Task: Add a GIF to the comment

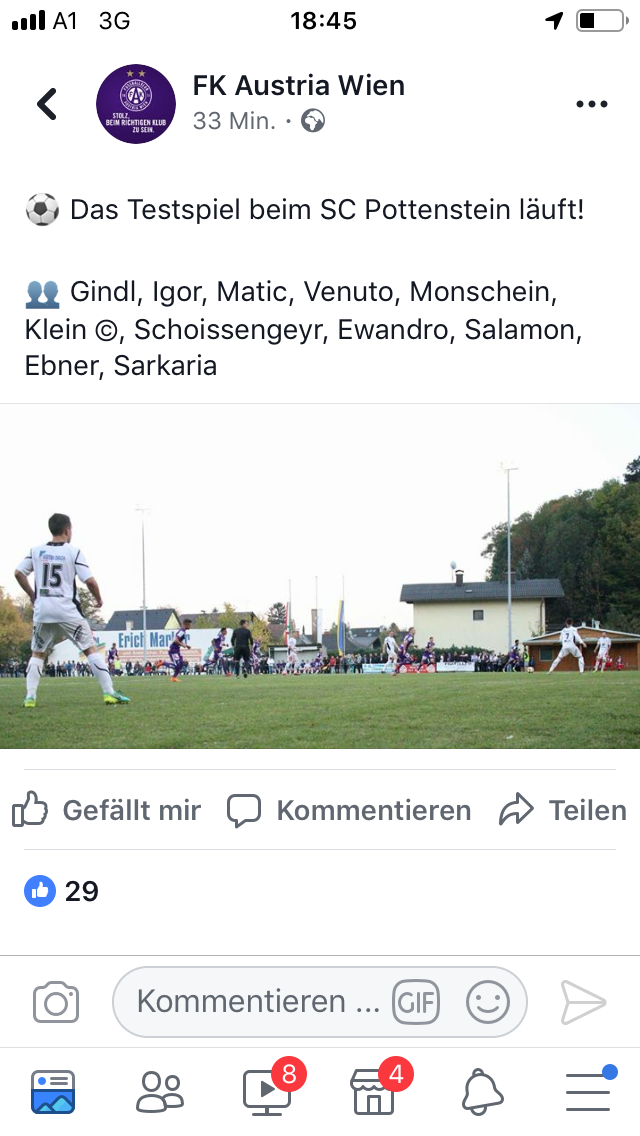Action: pyautogui.click(x=416, y=1002)
